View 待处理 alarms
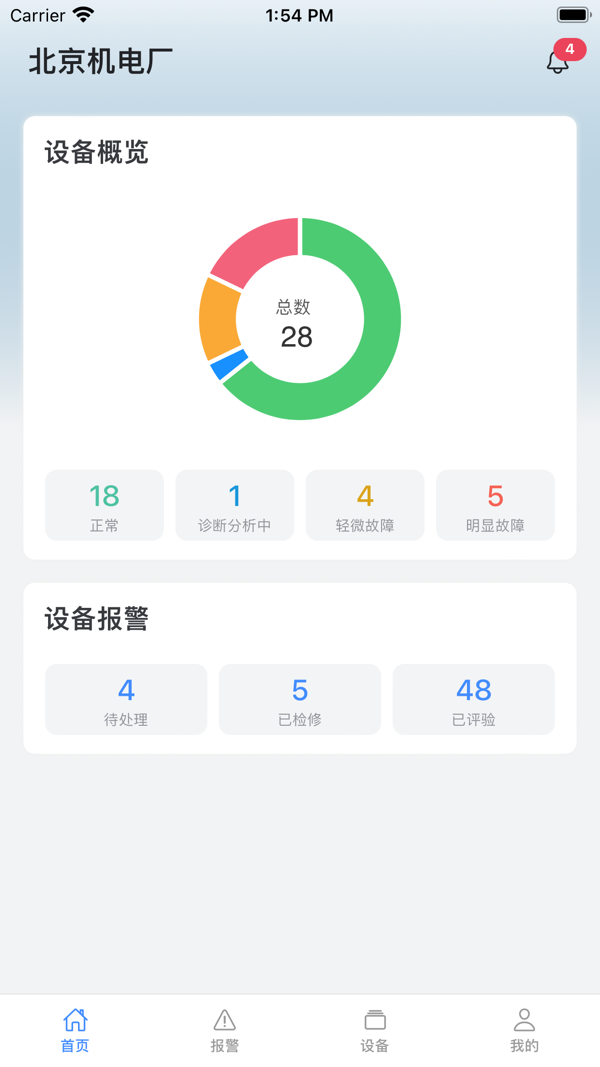The height and width of the screenshot is (1067, 600). coord(126,699)
